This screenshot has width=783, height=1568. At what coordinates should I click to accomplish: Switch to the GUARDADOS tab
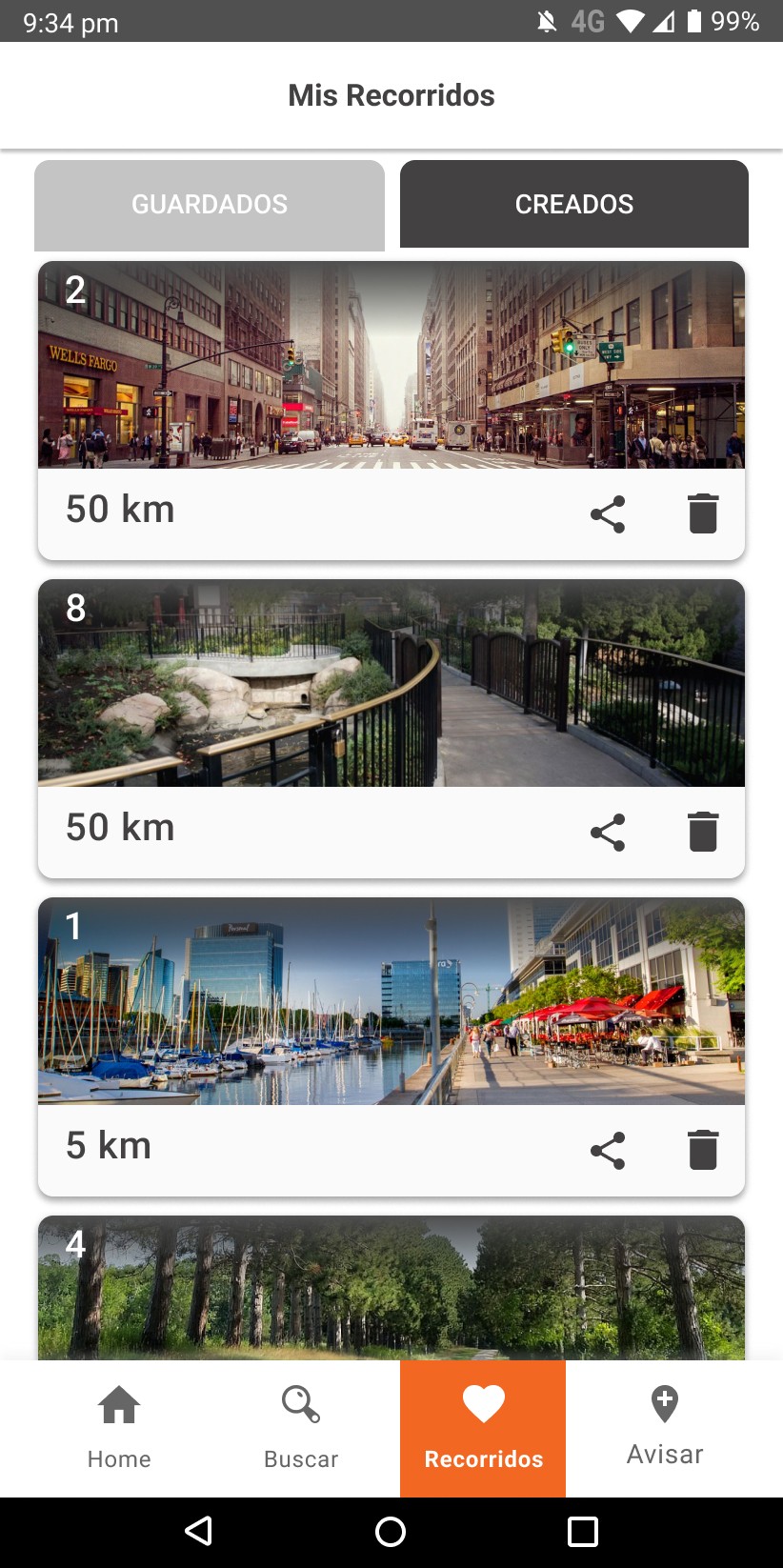[210, 205]
